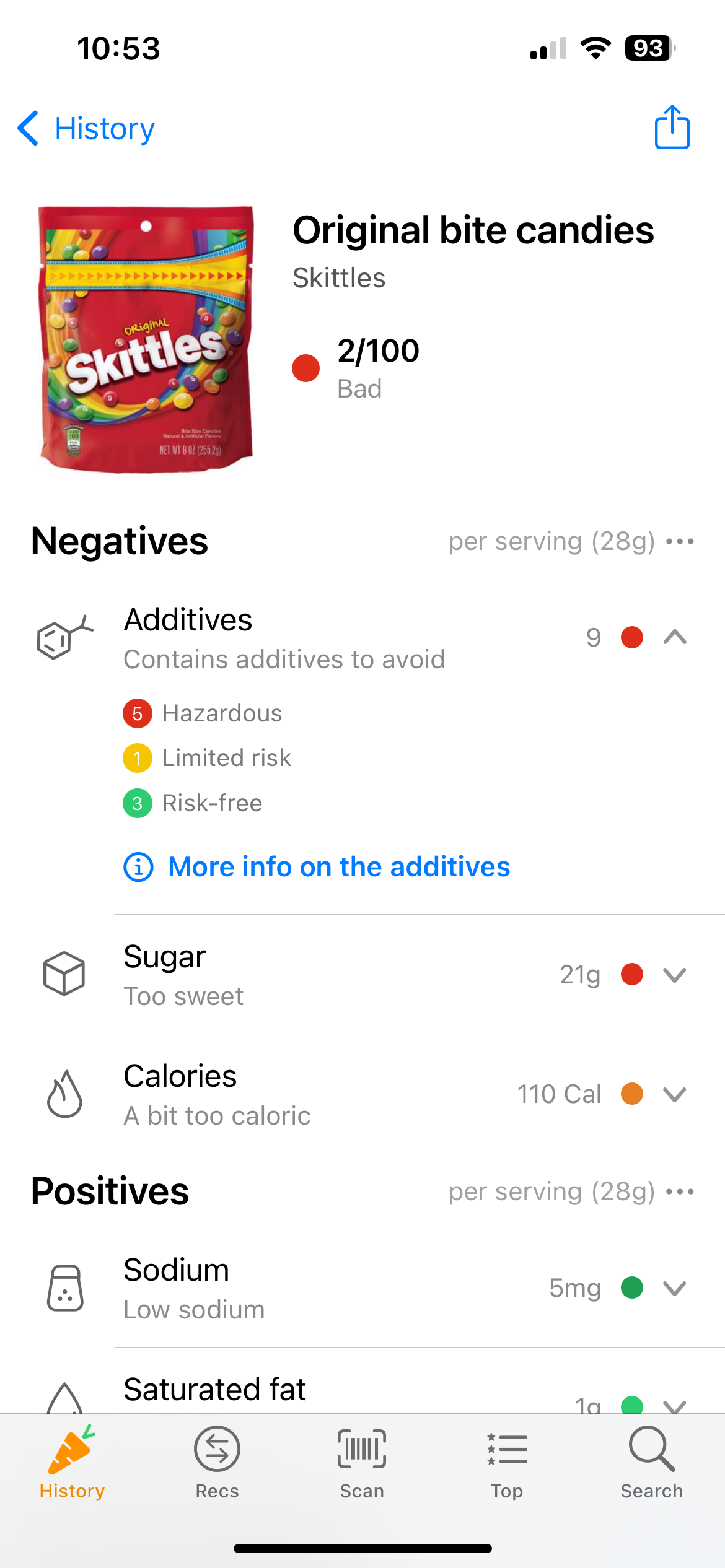Expand the Calories details
The height and width of the screenshot is (1568, 725).
[x=674, y=1094]
